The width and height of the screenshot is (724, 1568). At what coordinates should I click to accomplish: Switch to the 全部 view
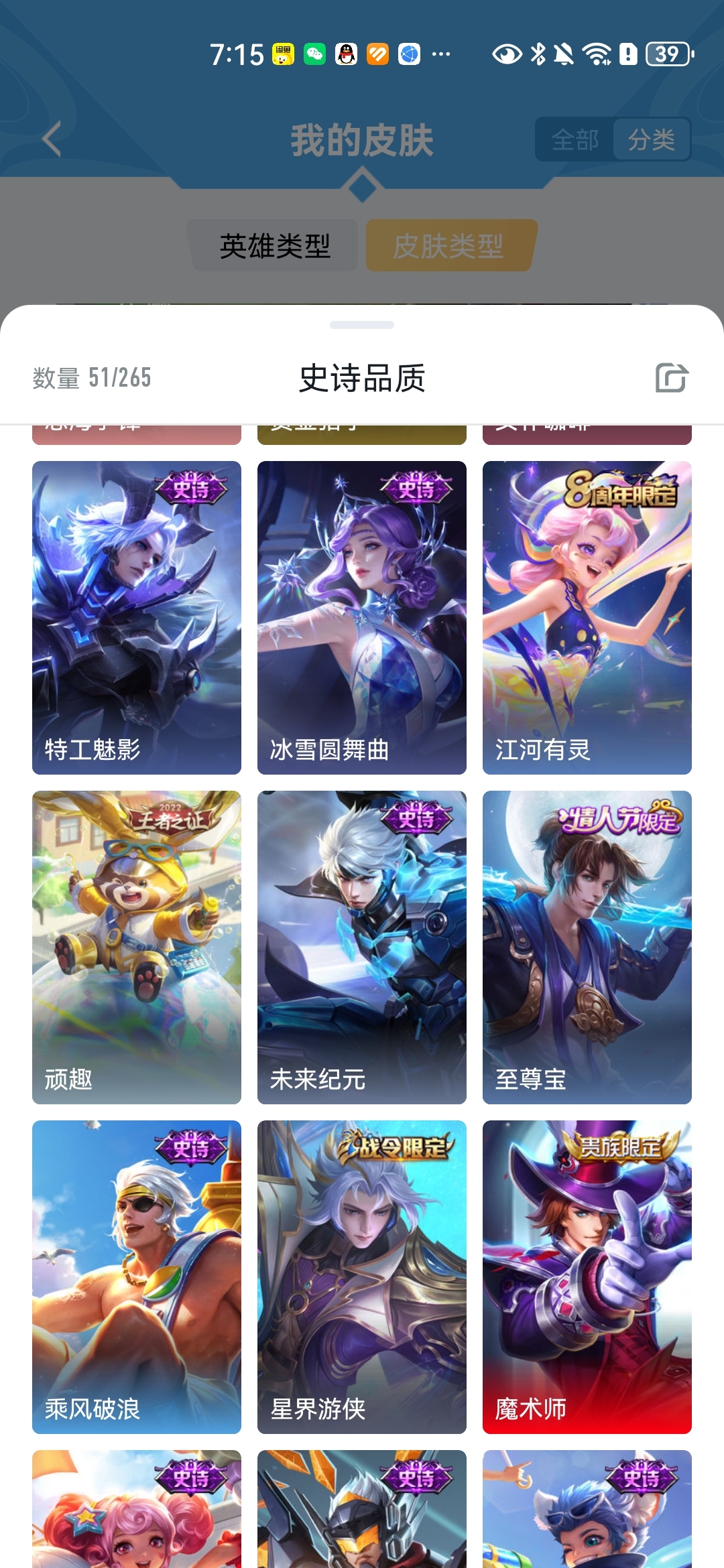pyautogui.click(x=575, y=139)
